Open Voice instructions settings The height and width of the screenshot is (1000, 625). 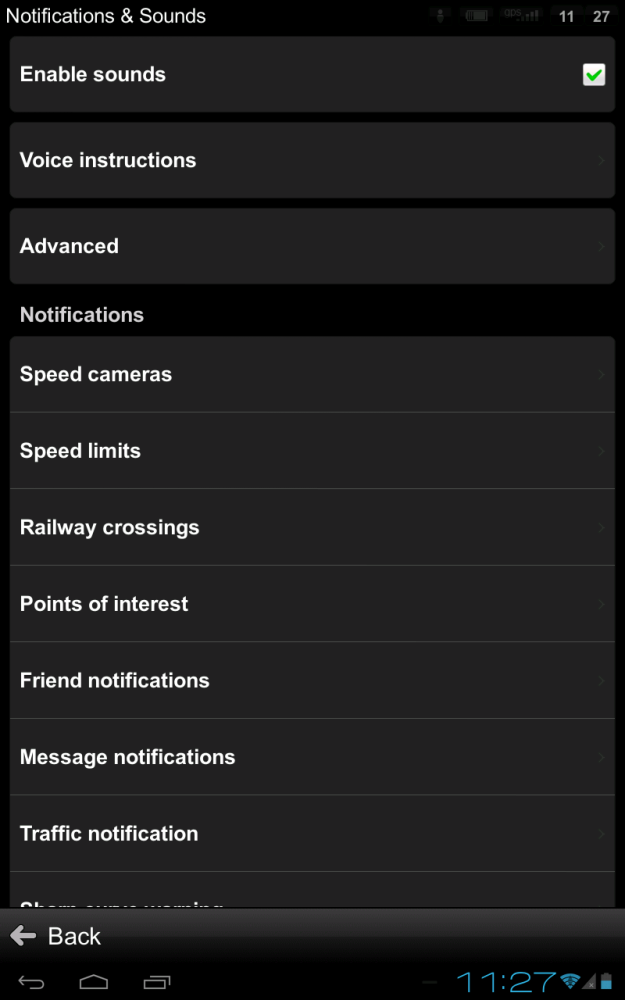pos(312,160)
